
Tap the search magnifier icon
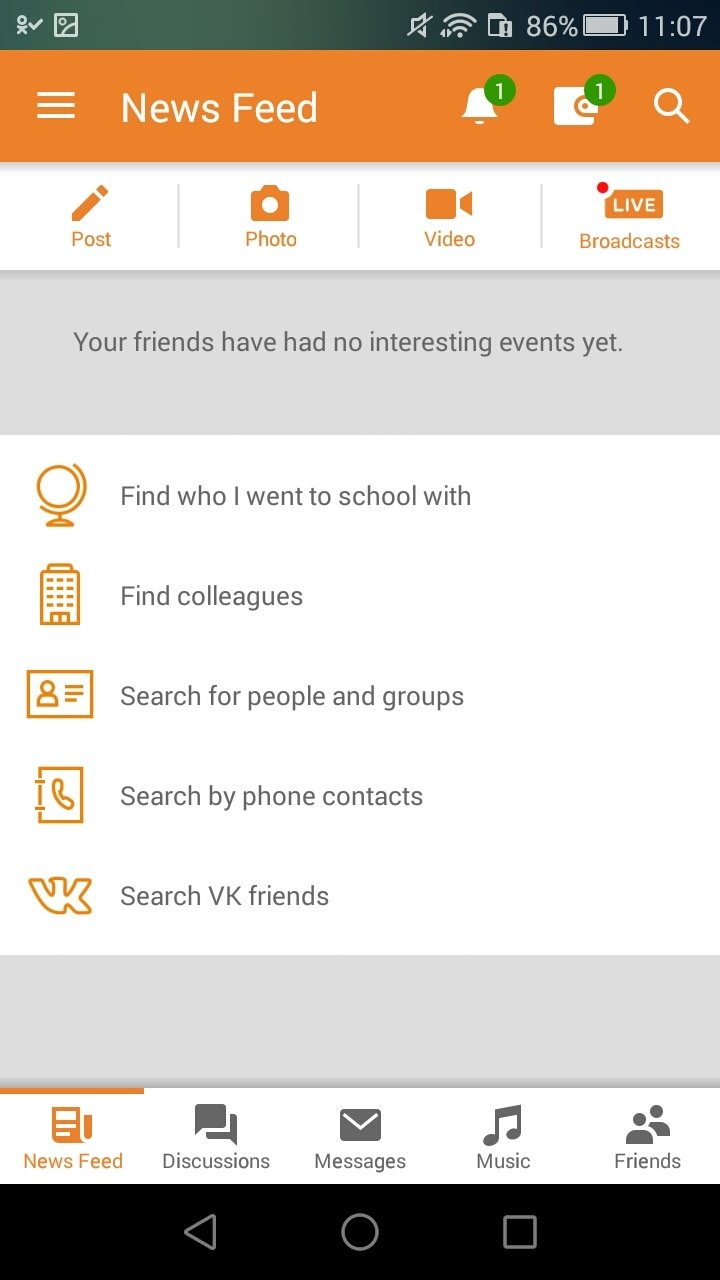click(x=672, y=106)
